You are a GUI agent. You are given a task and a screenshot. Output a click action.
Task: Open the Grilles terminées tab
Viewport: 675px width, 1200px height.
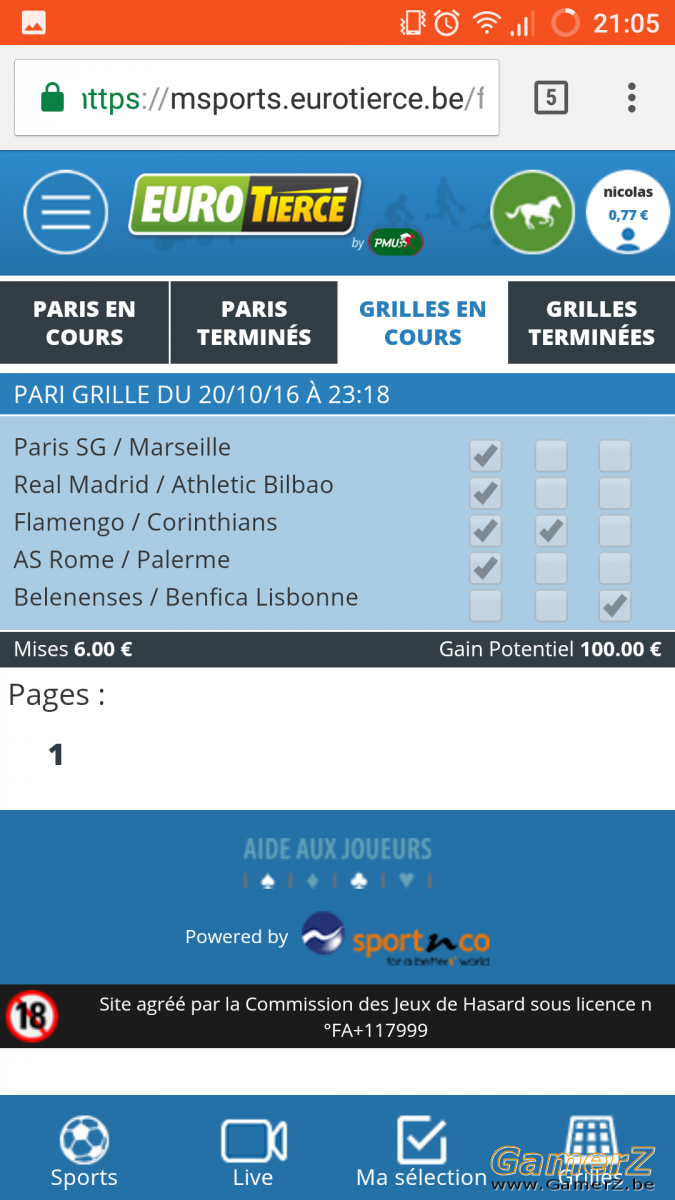coord(592,323)
